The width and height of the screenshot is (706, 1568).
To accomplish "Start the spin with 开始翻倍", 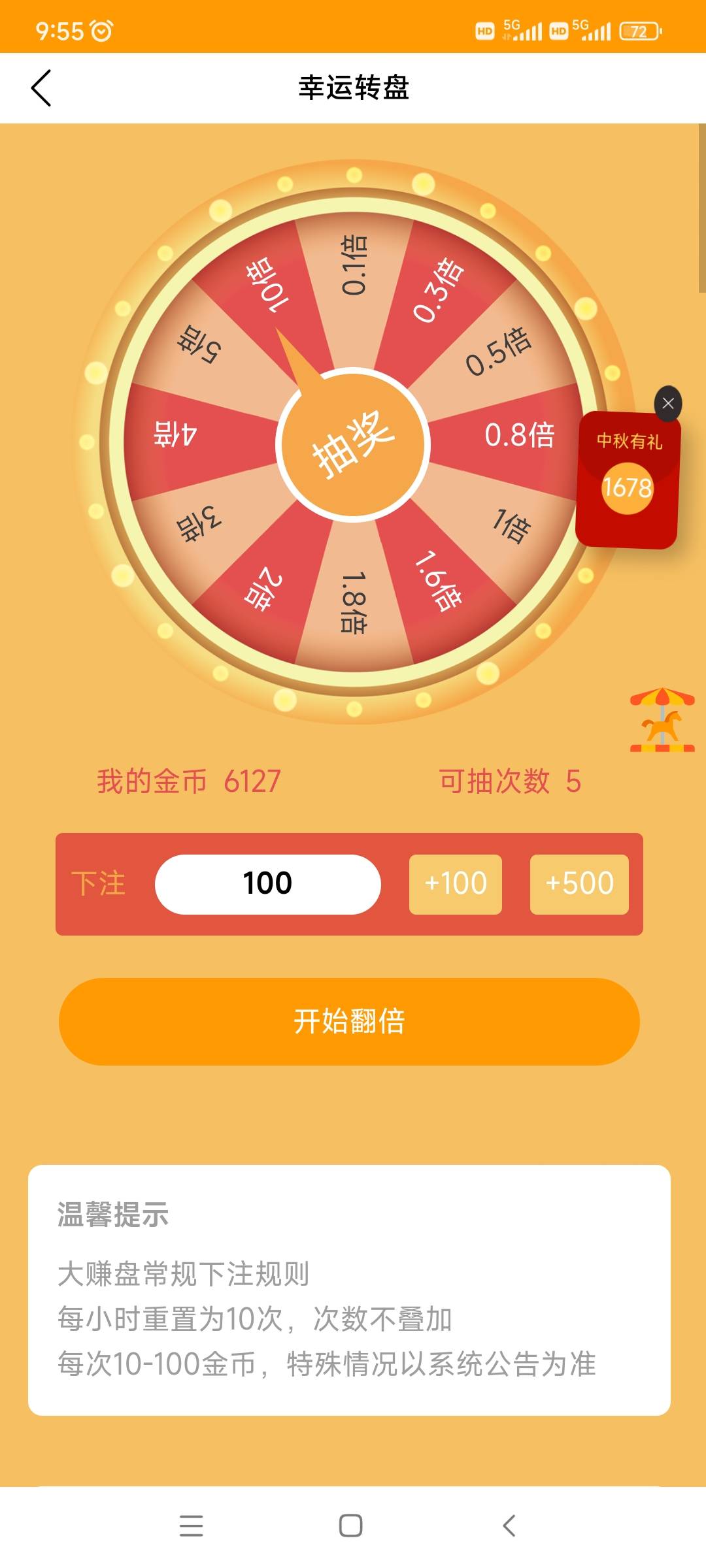I will point(349,1021).
